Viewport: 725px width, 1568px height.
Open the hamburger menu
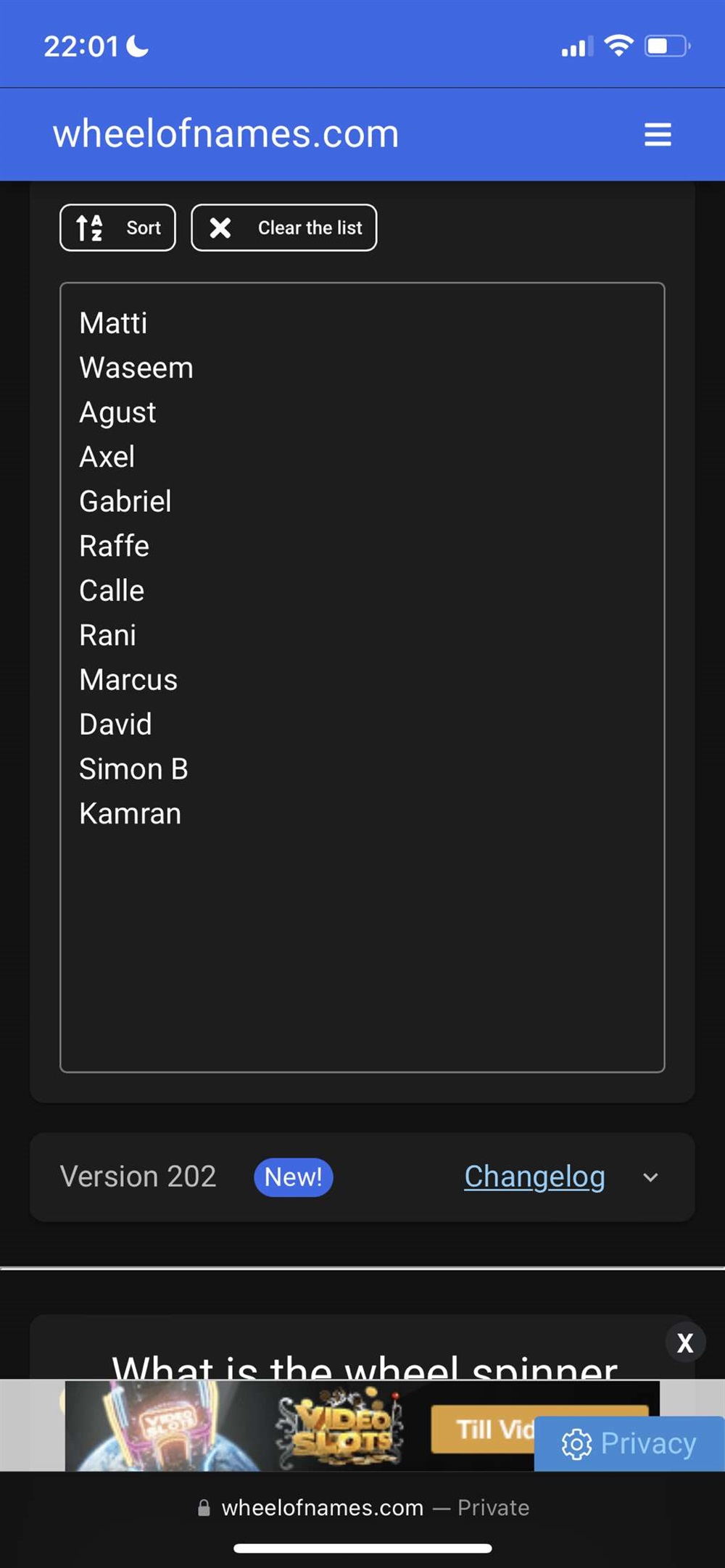point(658,135)
